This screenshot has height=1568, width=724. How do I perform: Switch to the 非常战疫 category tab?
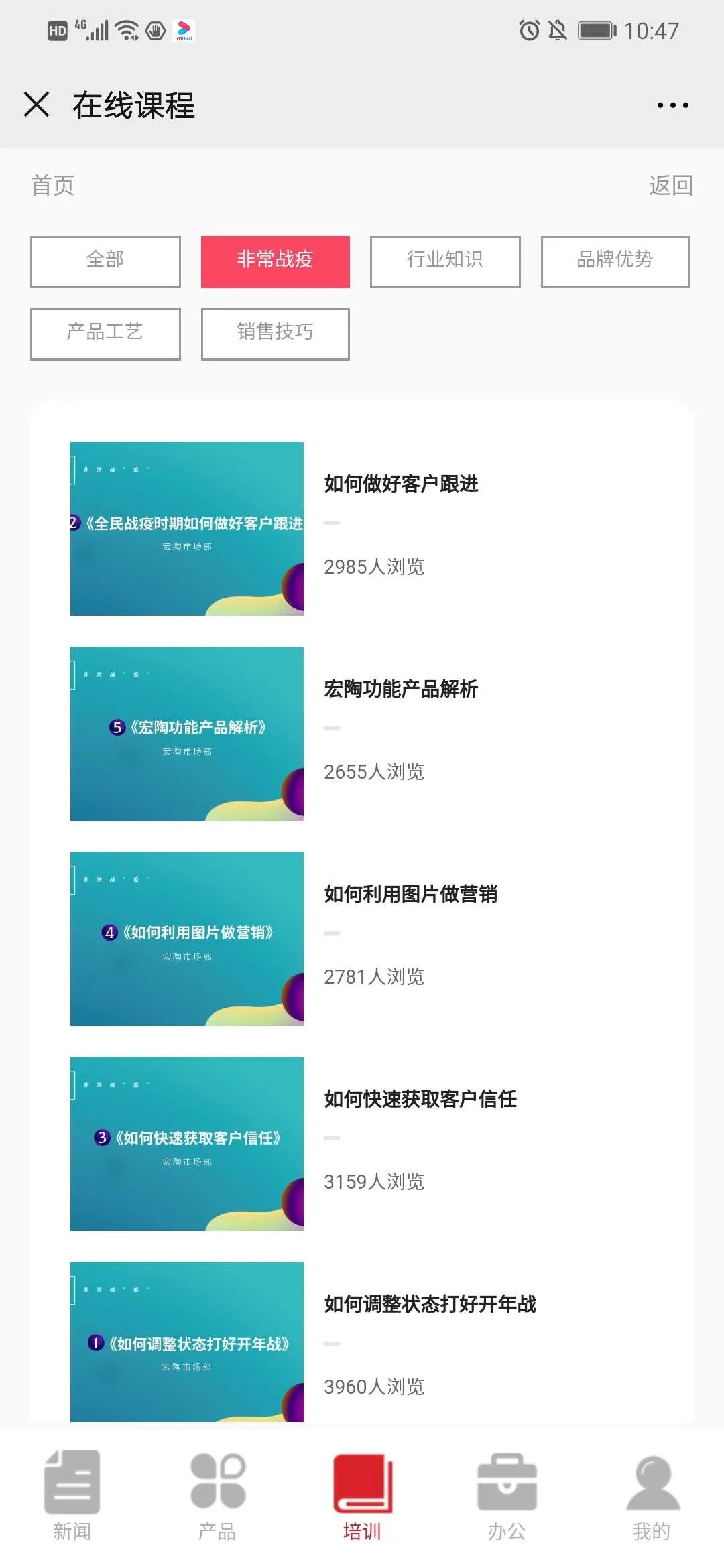275,261
